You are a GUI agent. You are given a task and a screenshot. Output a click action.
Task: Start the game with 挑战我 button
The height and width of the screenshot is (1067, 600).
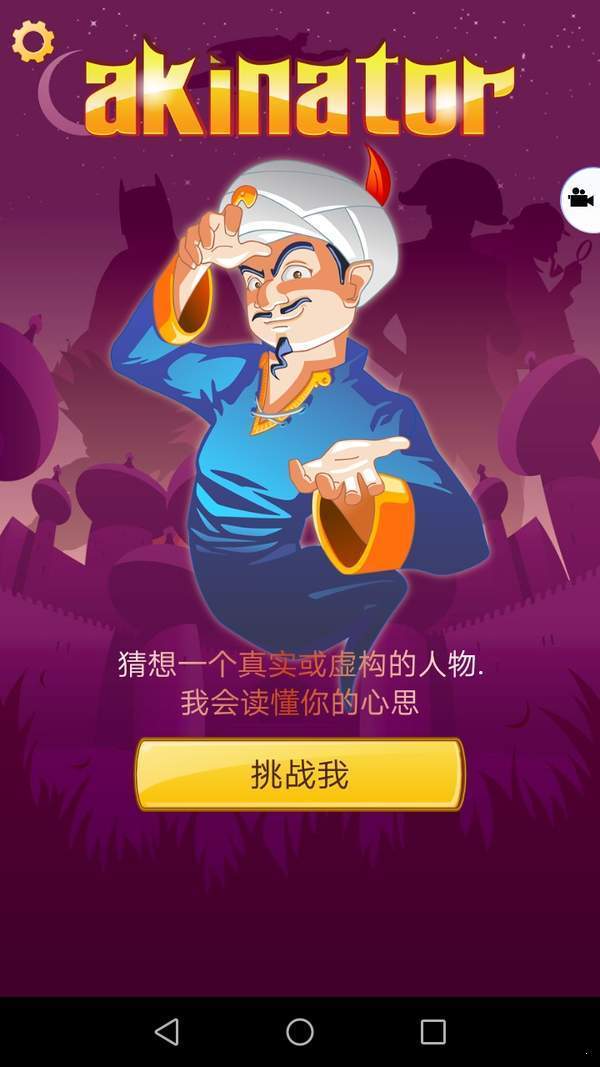(300, 774)
